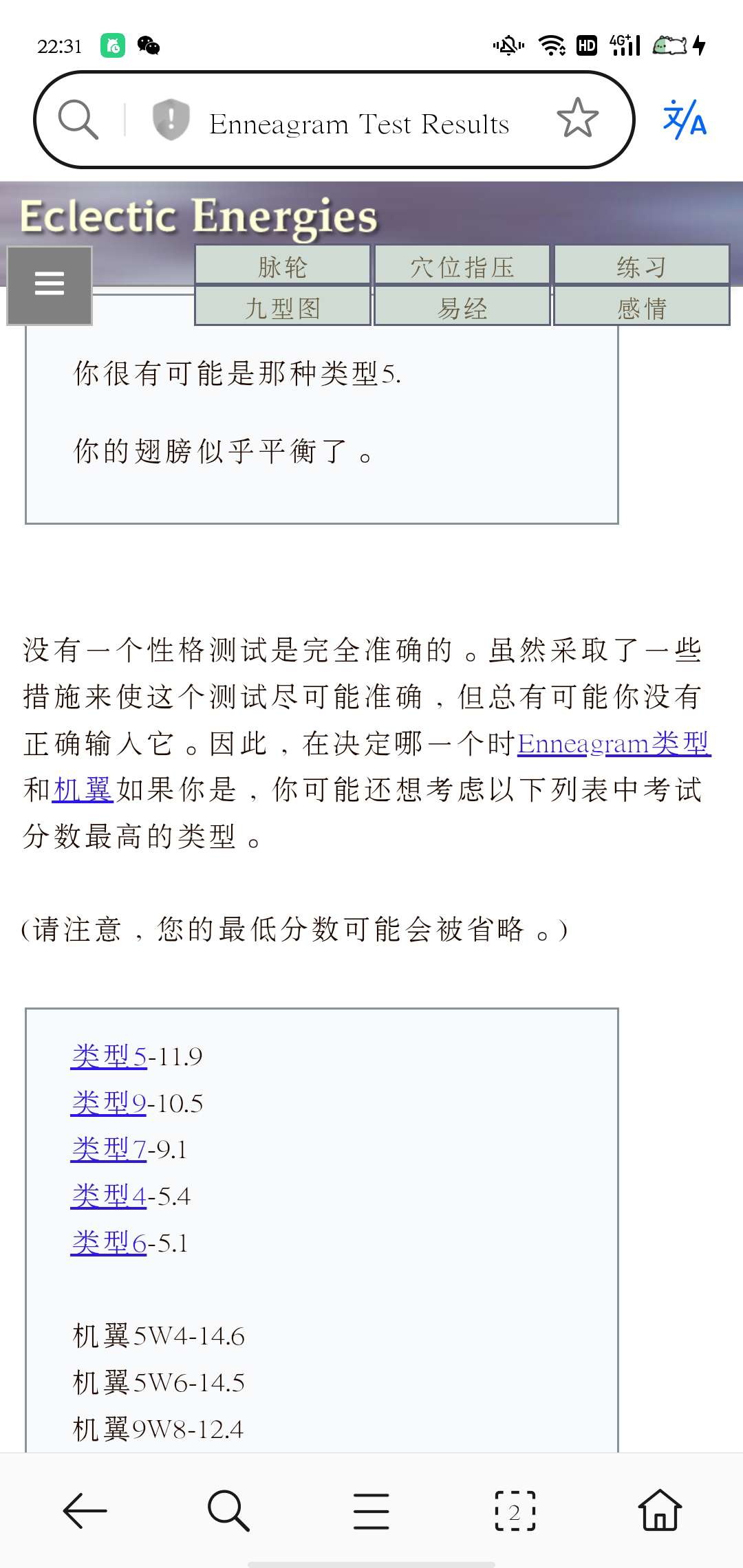Switch to the 九型图 section
This screenshot has width=743, height=1568.
click(x=283, y=307)
